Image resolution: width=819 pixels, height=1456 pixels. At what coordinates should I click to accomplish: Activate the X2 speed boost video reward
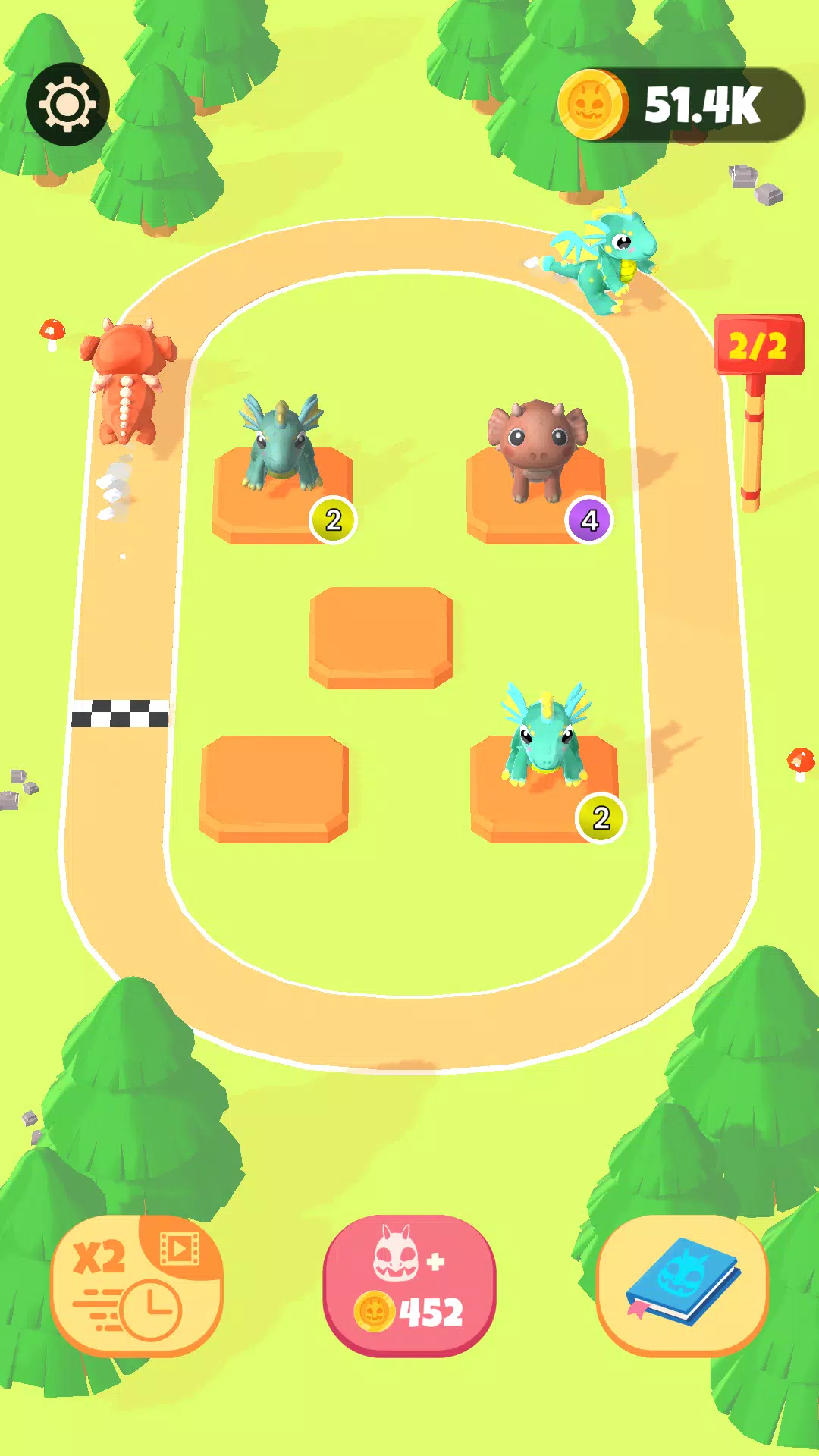(136, 1285)
